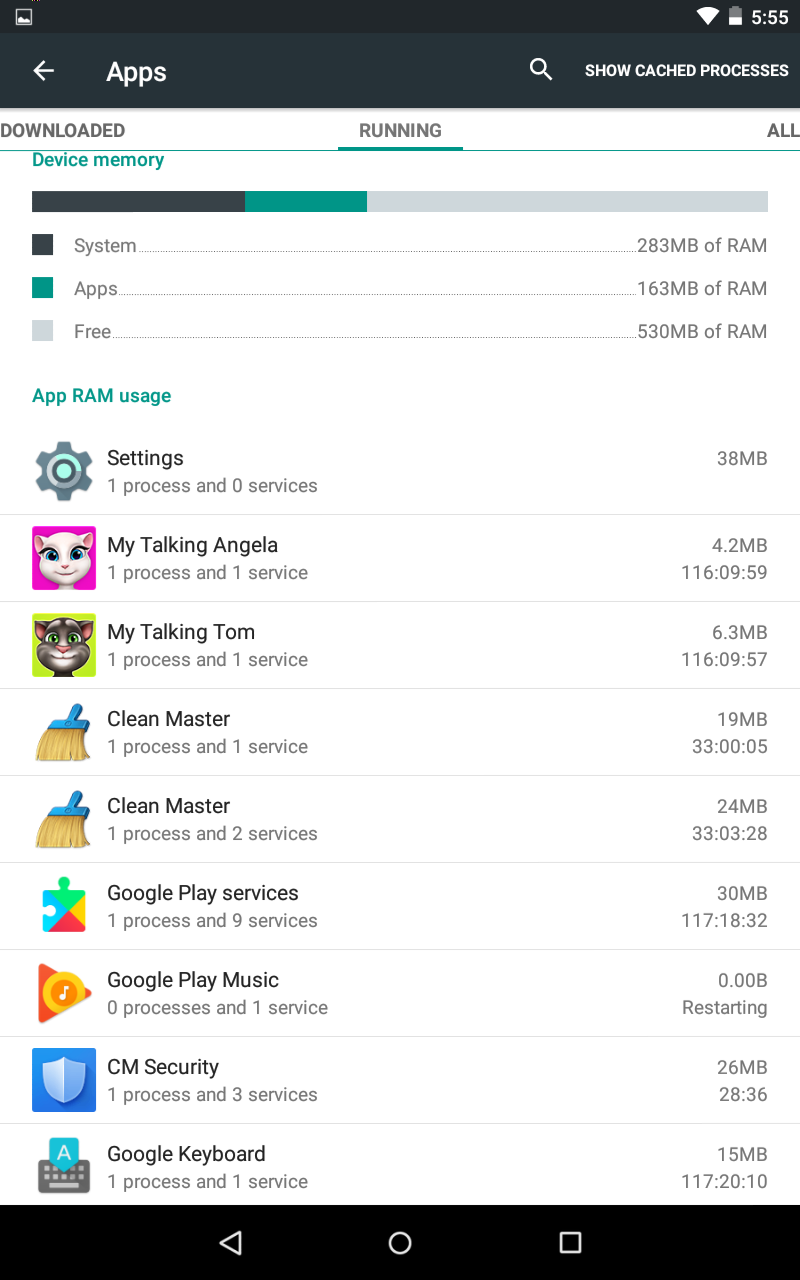Viewport: 800px width, 1280px height.
Task: View Google Play services running details
Action: [x=400, y=906]
